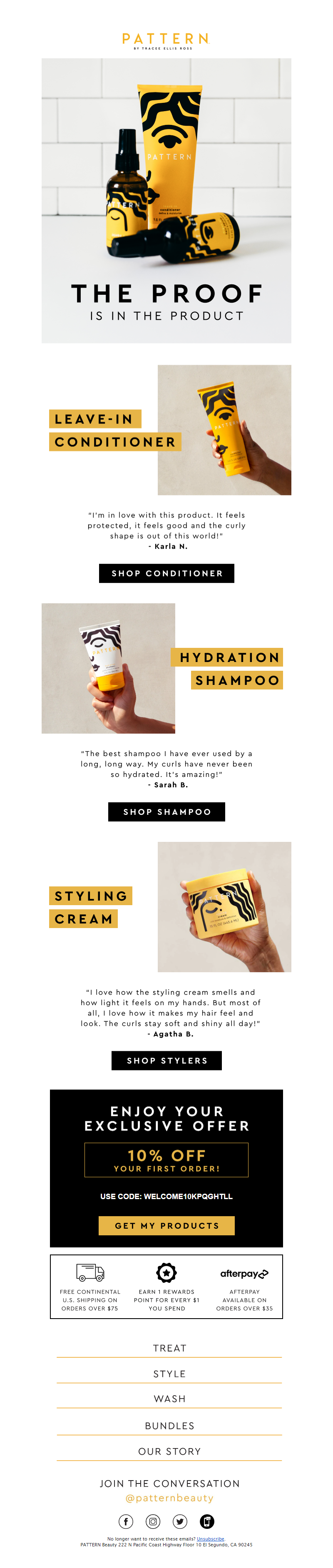Tap the Shop Conditioner button
This screenshot has height=1568, width=333.
coord(166,573)
